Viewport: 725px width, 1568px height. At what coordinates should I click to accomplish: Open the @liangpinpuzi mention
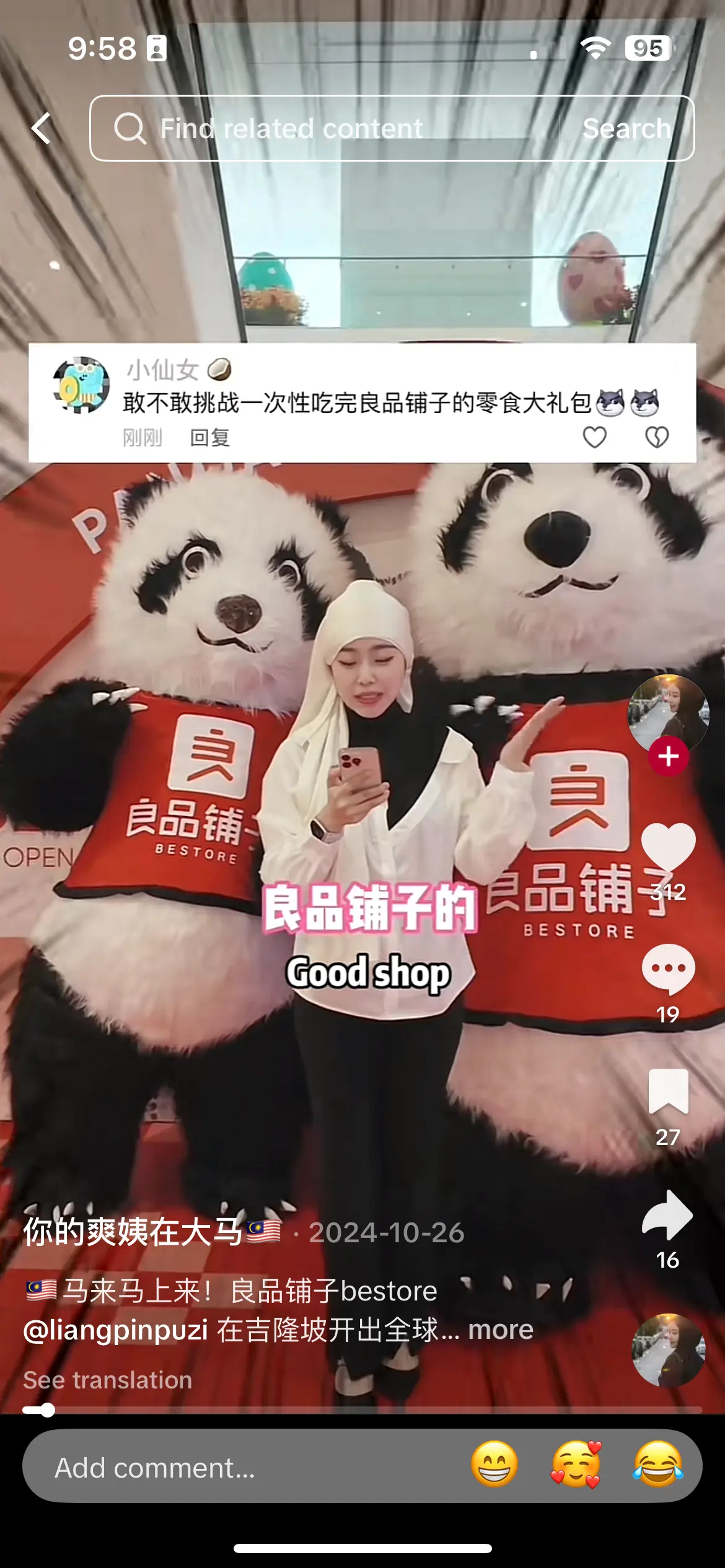tap(115, 1329)
